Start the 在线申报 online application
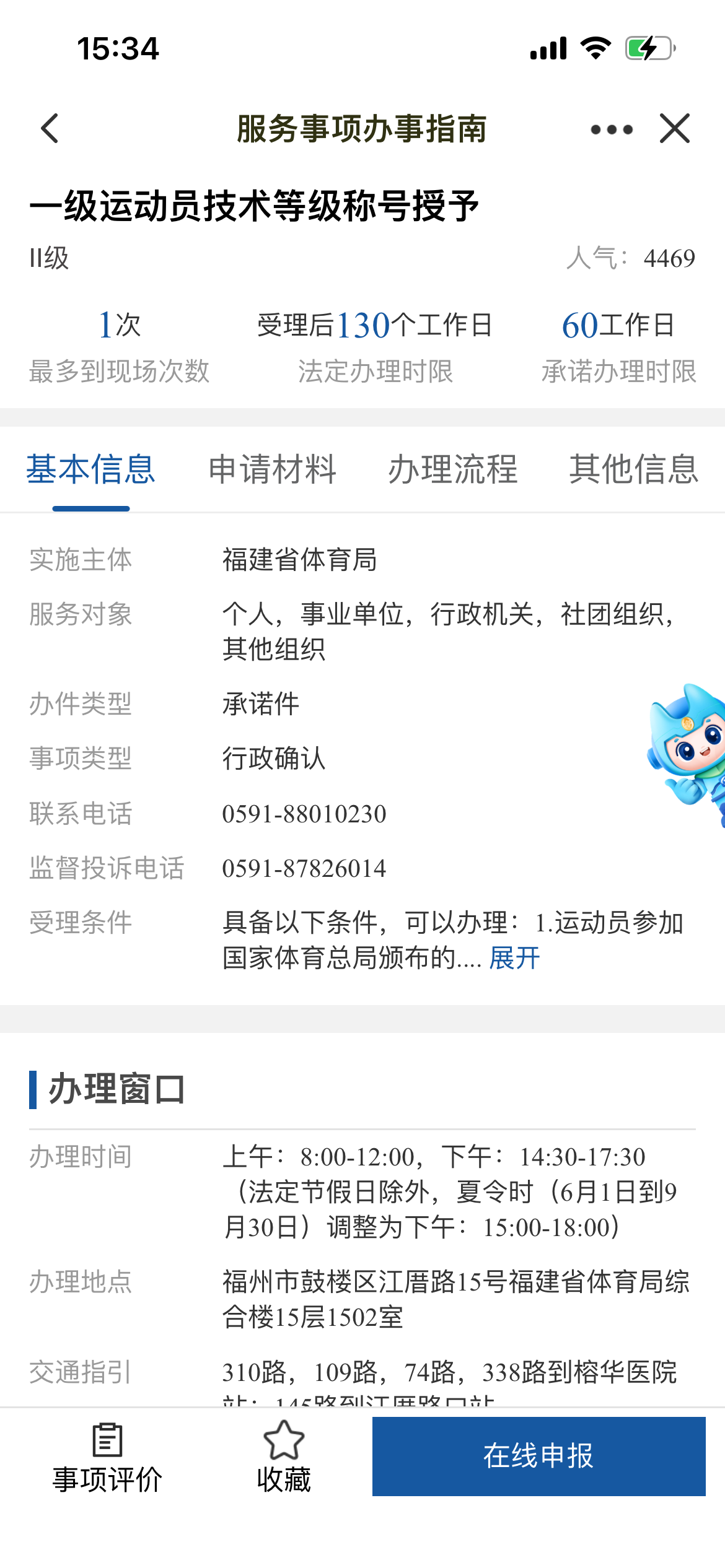725x1568 pixels. pos(538,1456)
